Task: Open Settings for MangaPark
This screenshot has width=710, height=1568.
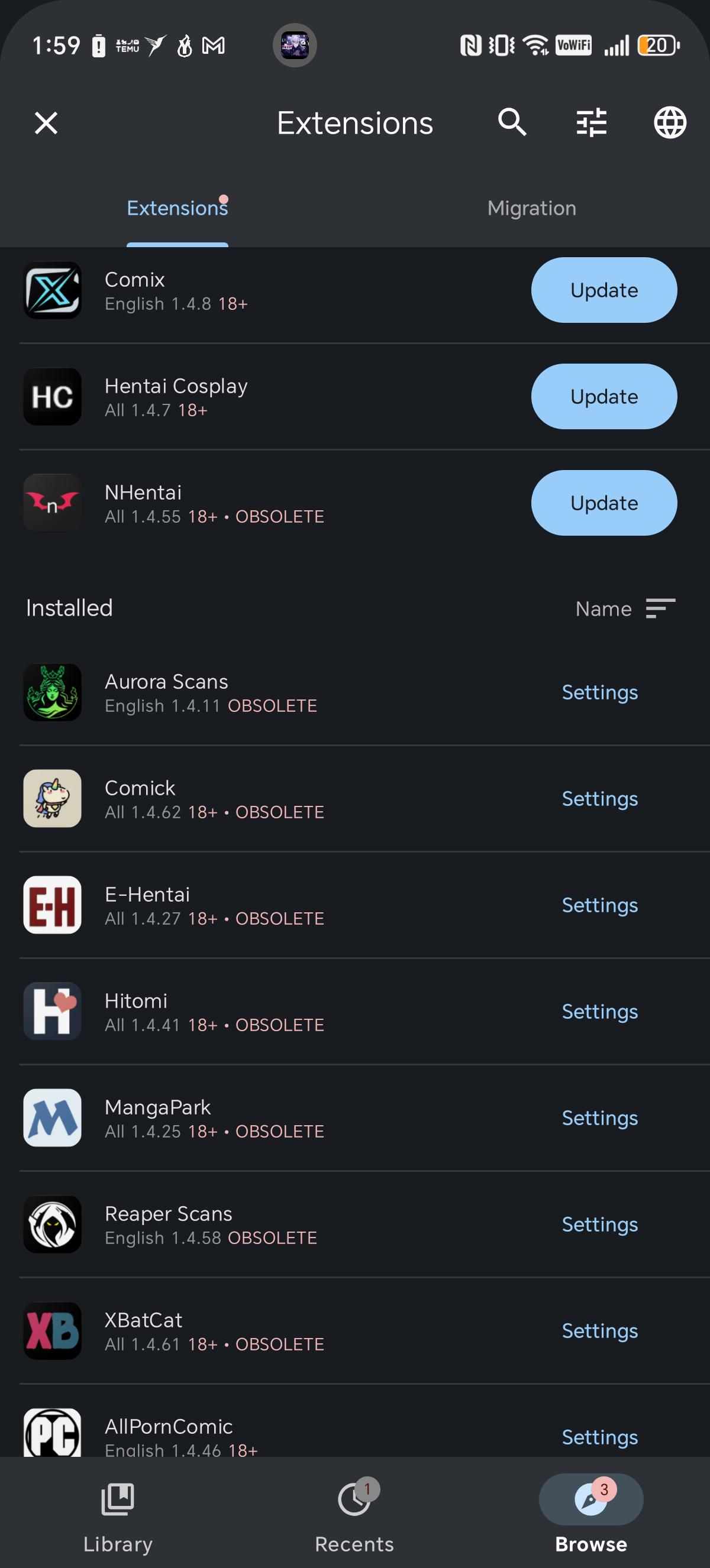Action: coord(599,1119)
